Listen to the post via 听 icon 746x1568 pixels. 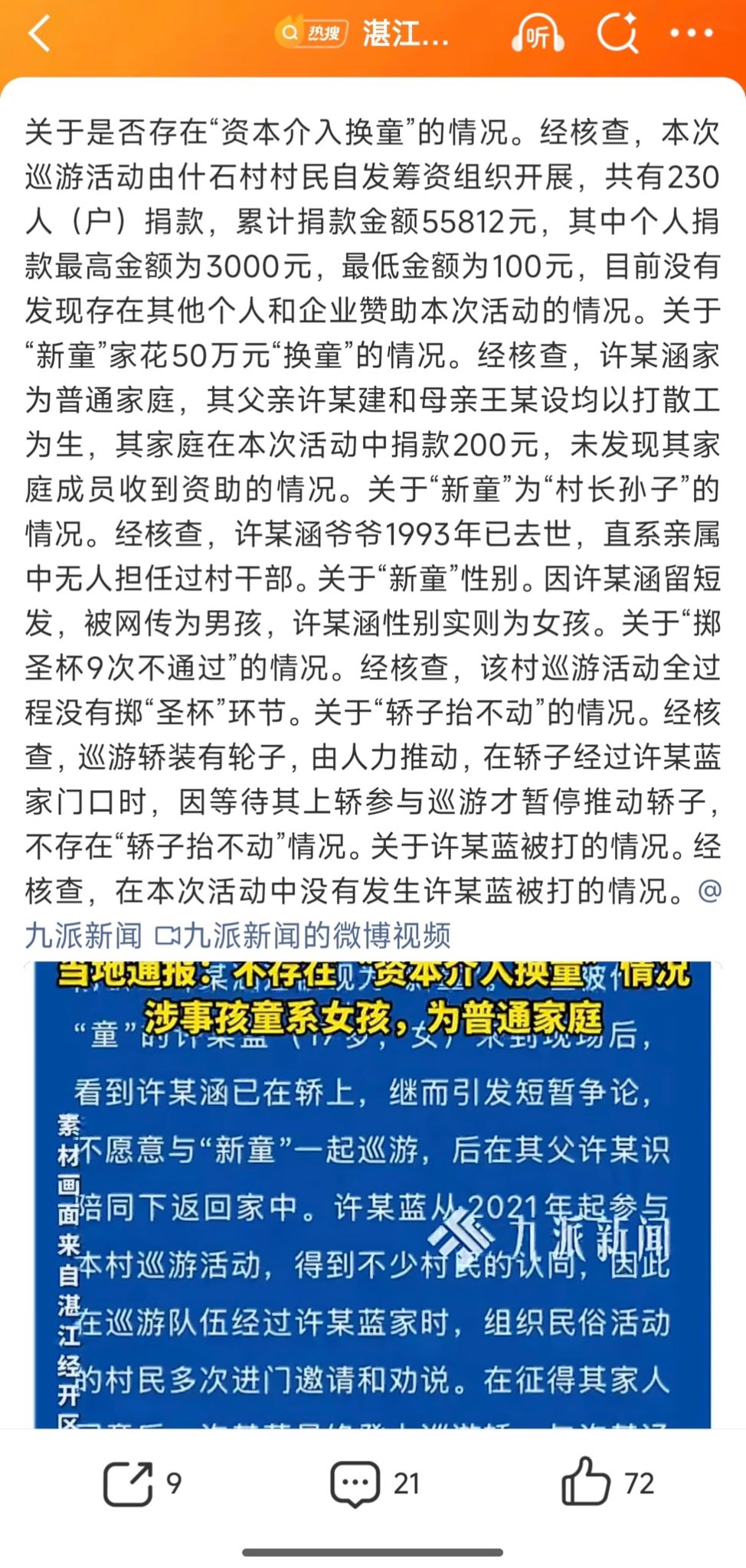pos(538,34)
